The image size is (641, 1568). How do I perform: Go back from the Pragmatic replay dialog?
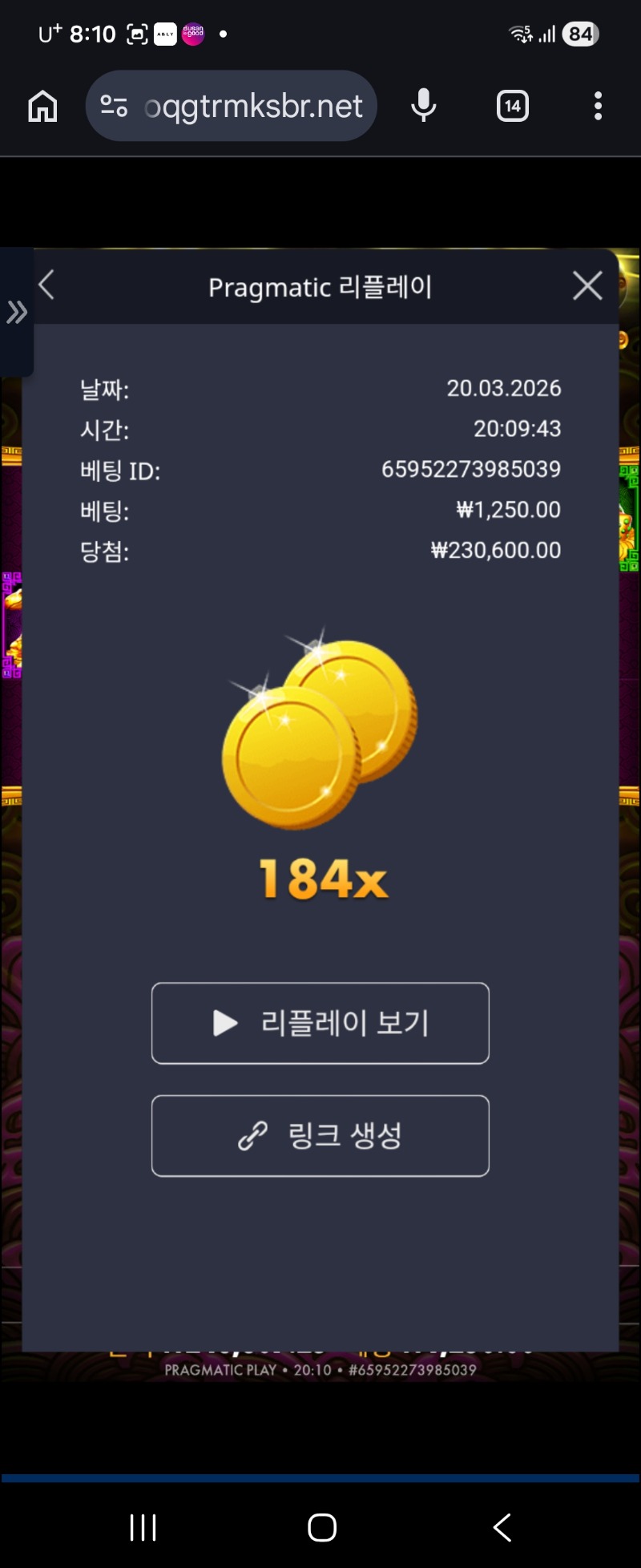pyautogui.click(x=46, y=285)
